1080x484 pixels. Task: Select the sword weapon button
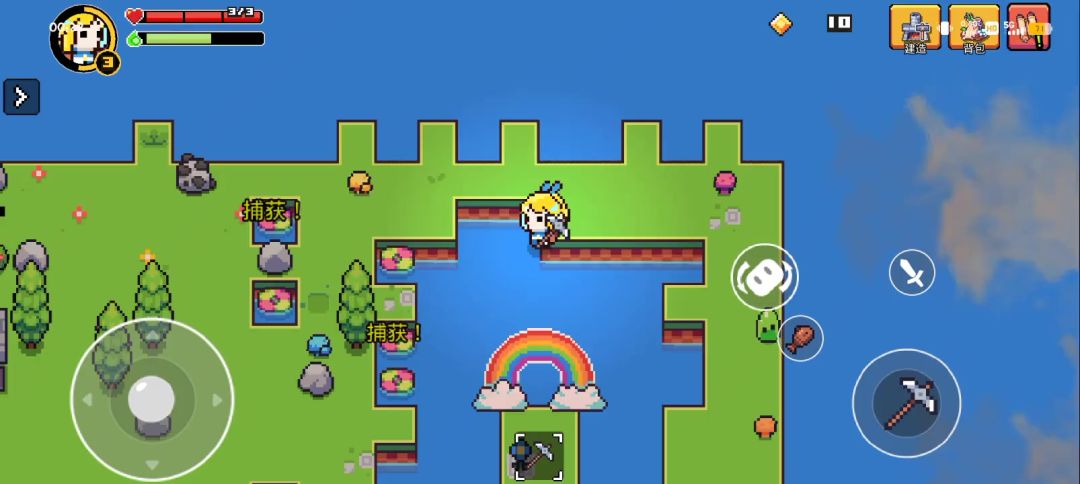(912, 272)
